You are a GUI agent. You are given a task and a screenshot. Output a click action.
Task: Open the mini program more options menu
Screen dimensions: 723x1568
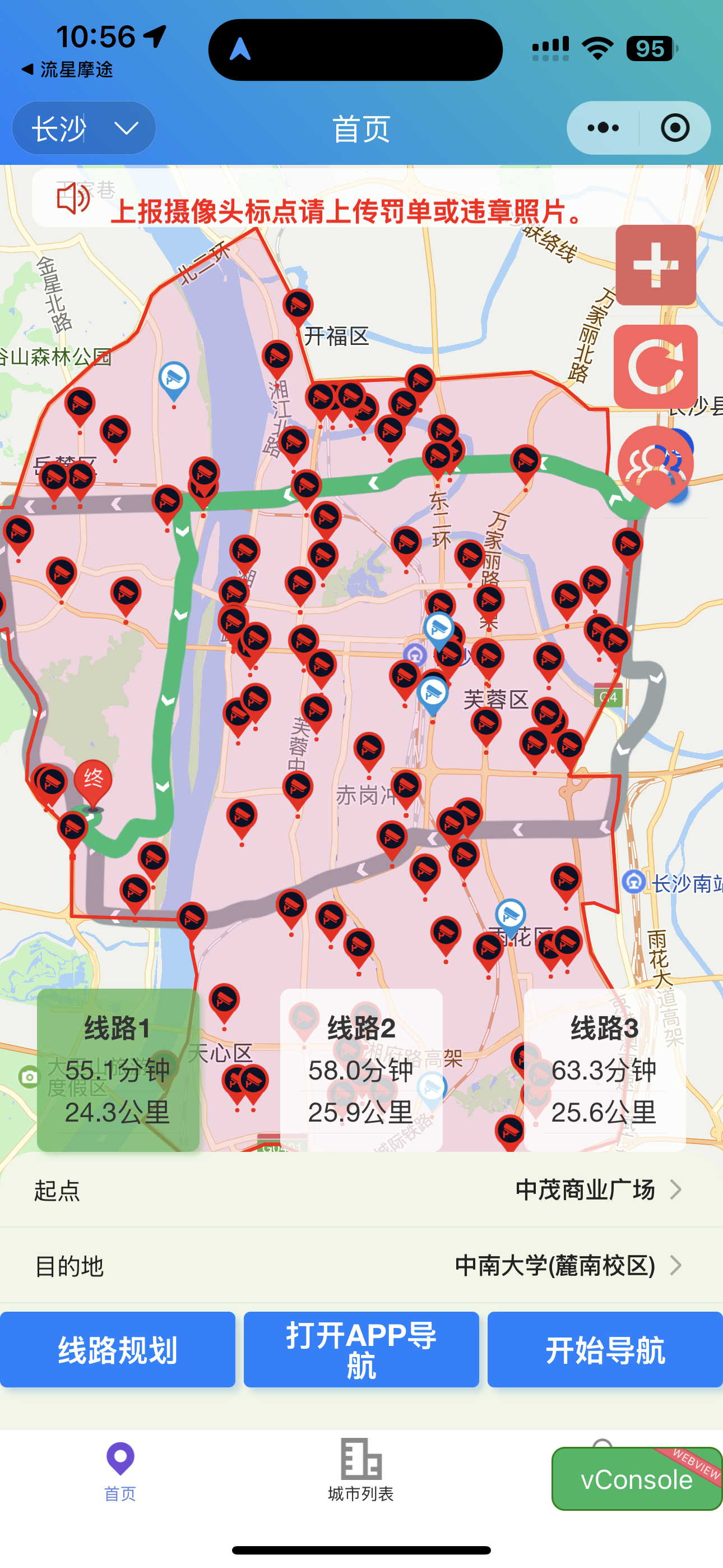click(x=603, y=128)
